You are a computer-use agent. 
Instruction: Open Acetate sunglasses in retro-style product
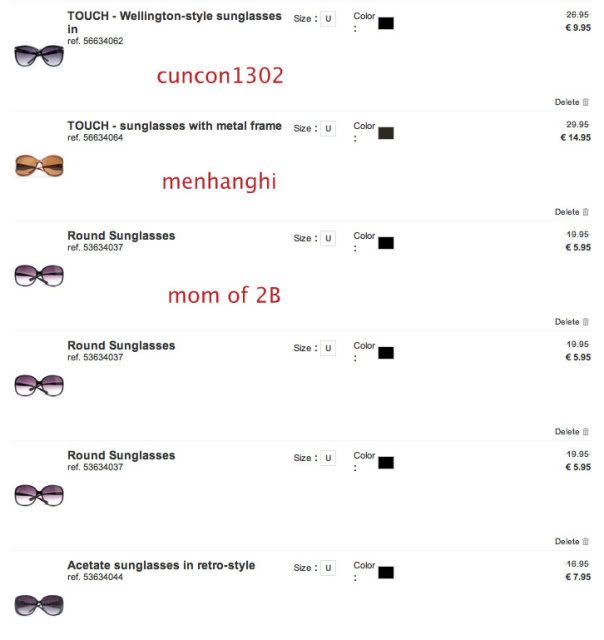161,565
